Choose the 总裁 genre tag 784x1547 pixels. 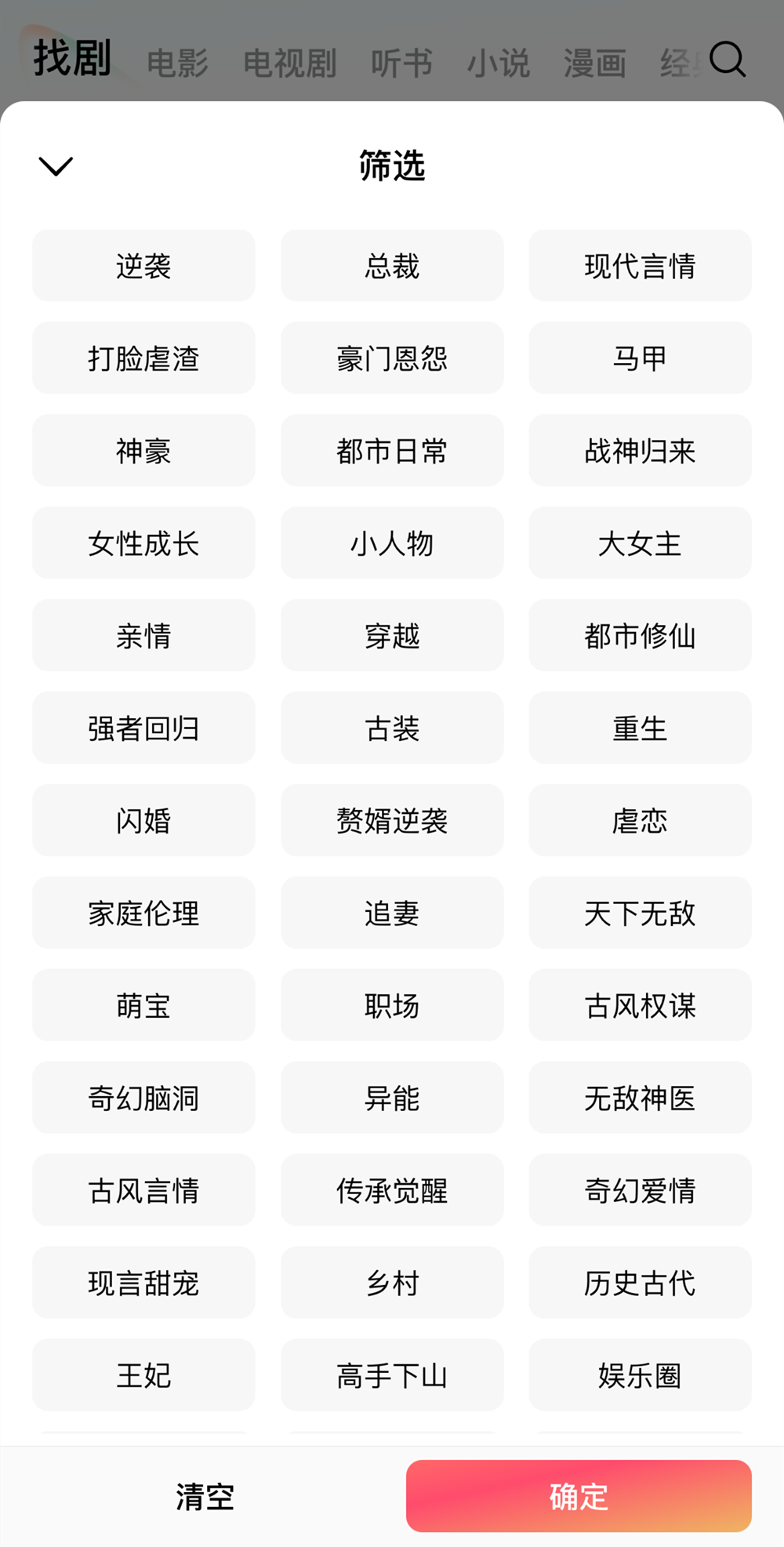tap(392, 266)
